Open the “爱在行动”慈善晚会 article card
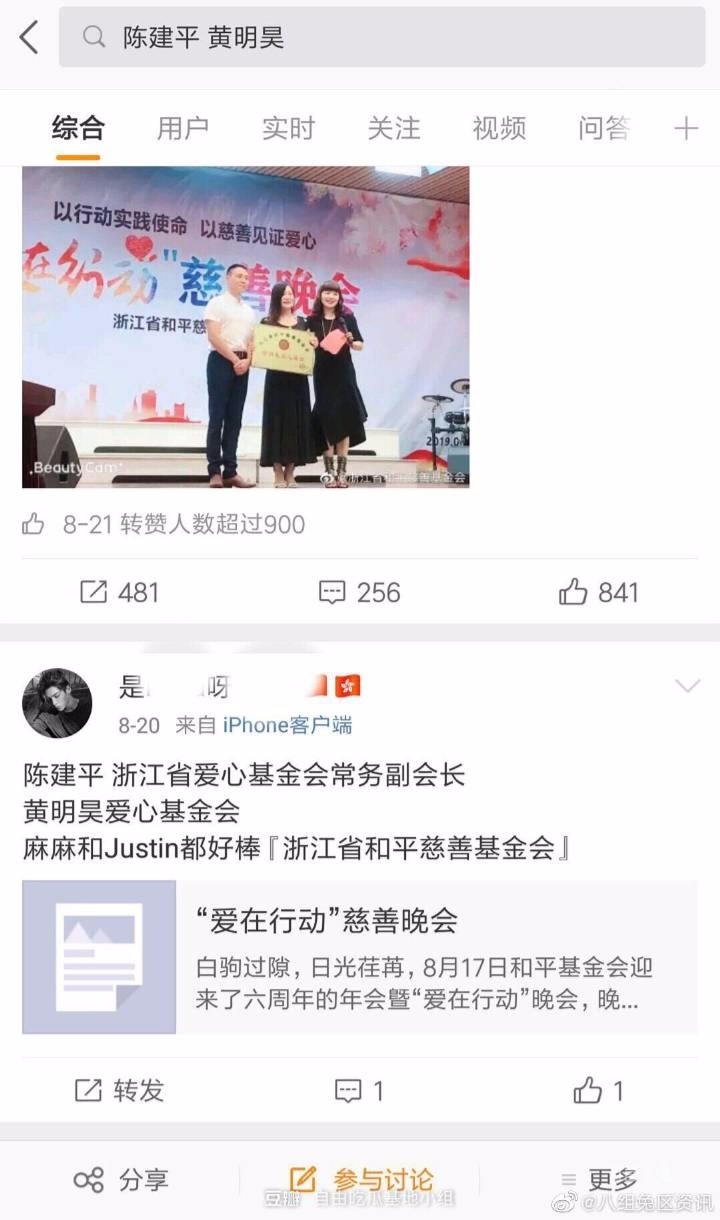Image resolution: width=720 pixels, height=1220 pixels. (x=359, y=957)
